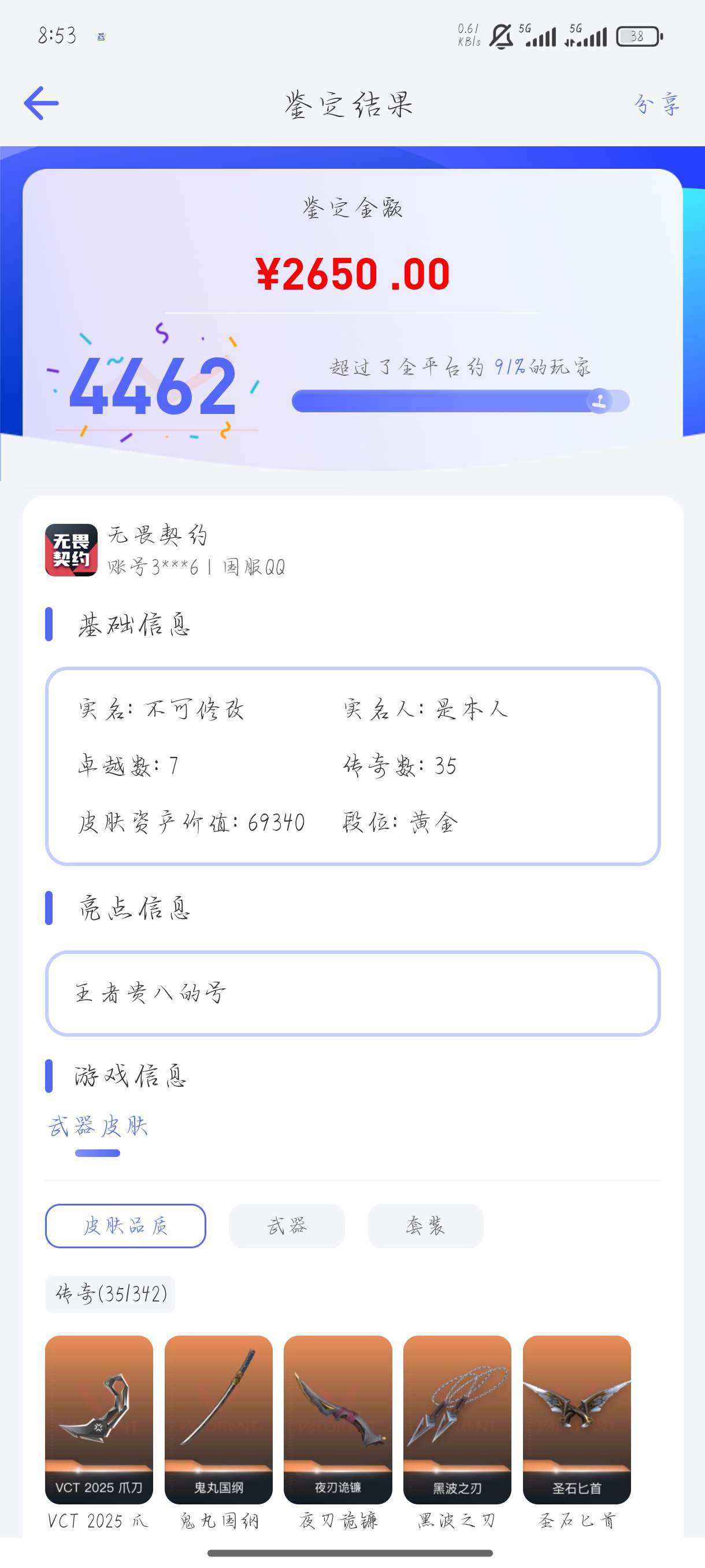Tap the first 5G signal icon
Viewport: 705px width, 1568px height.
click(540, 35)
